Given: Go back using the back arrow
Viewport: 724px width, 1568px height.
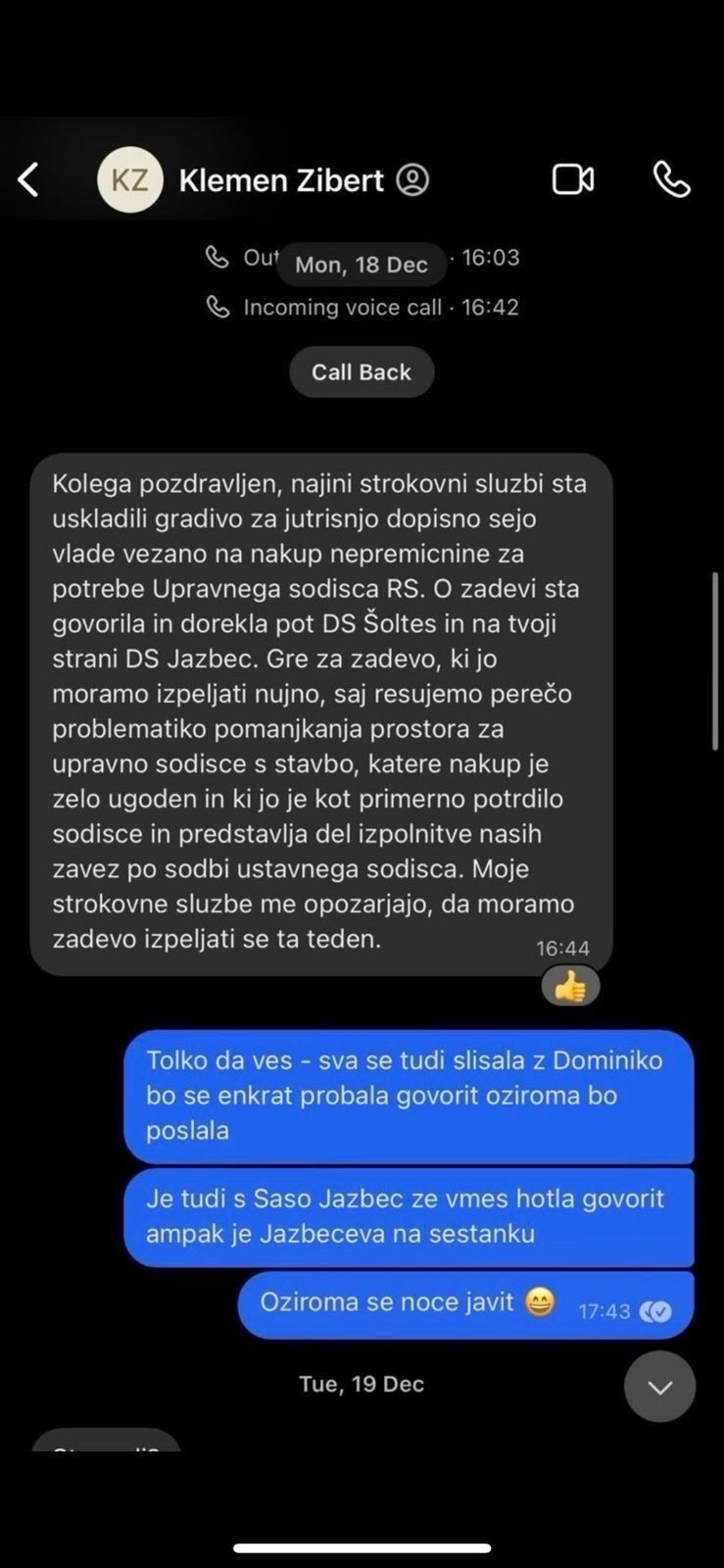Looking at the screenshot, I should pos(28,180).
